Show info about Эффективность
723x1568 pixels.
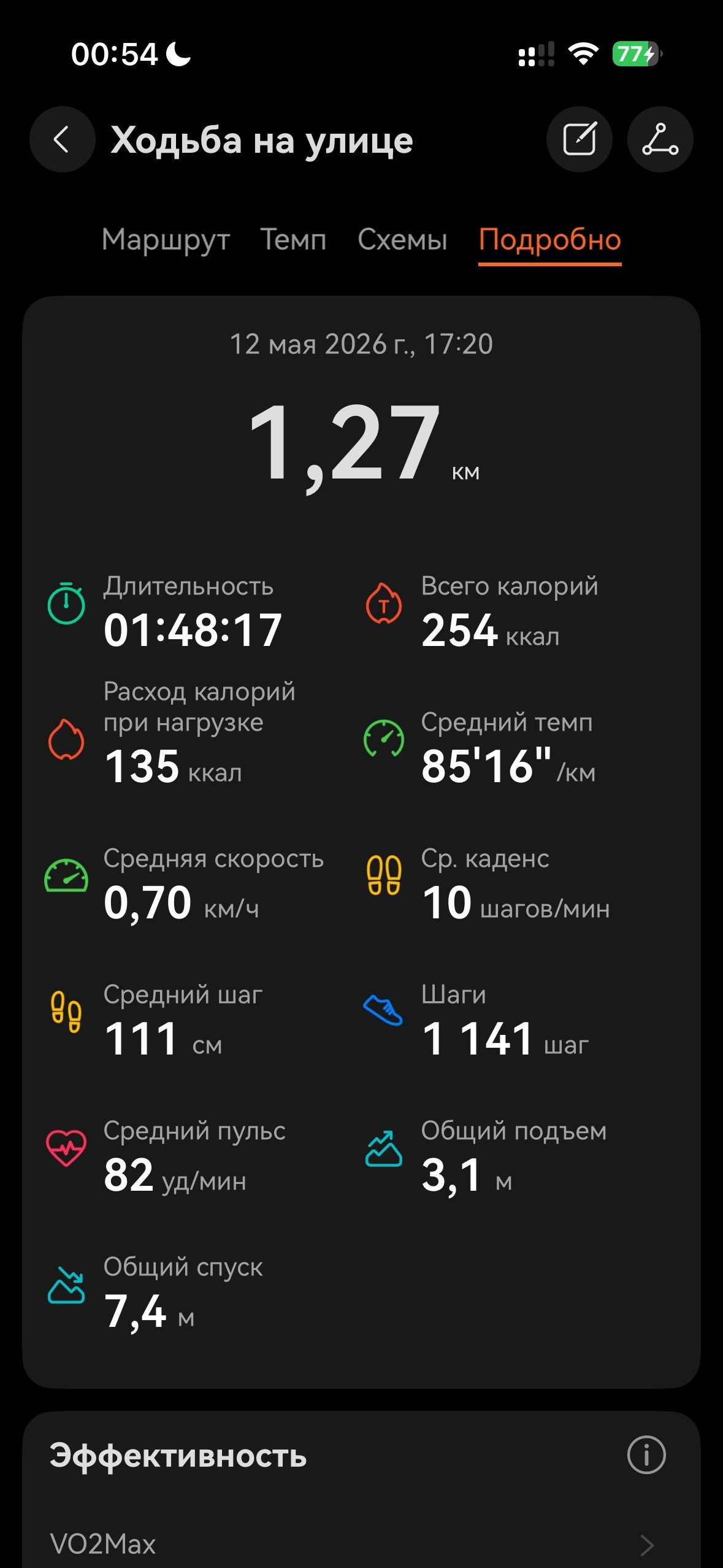pos(646,1455)
